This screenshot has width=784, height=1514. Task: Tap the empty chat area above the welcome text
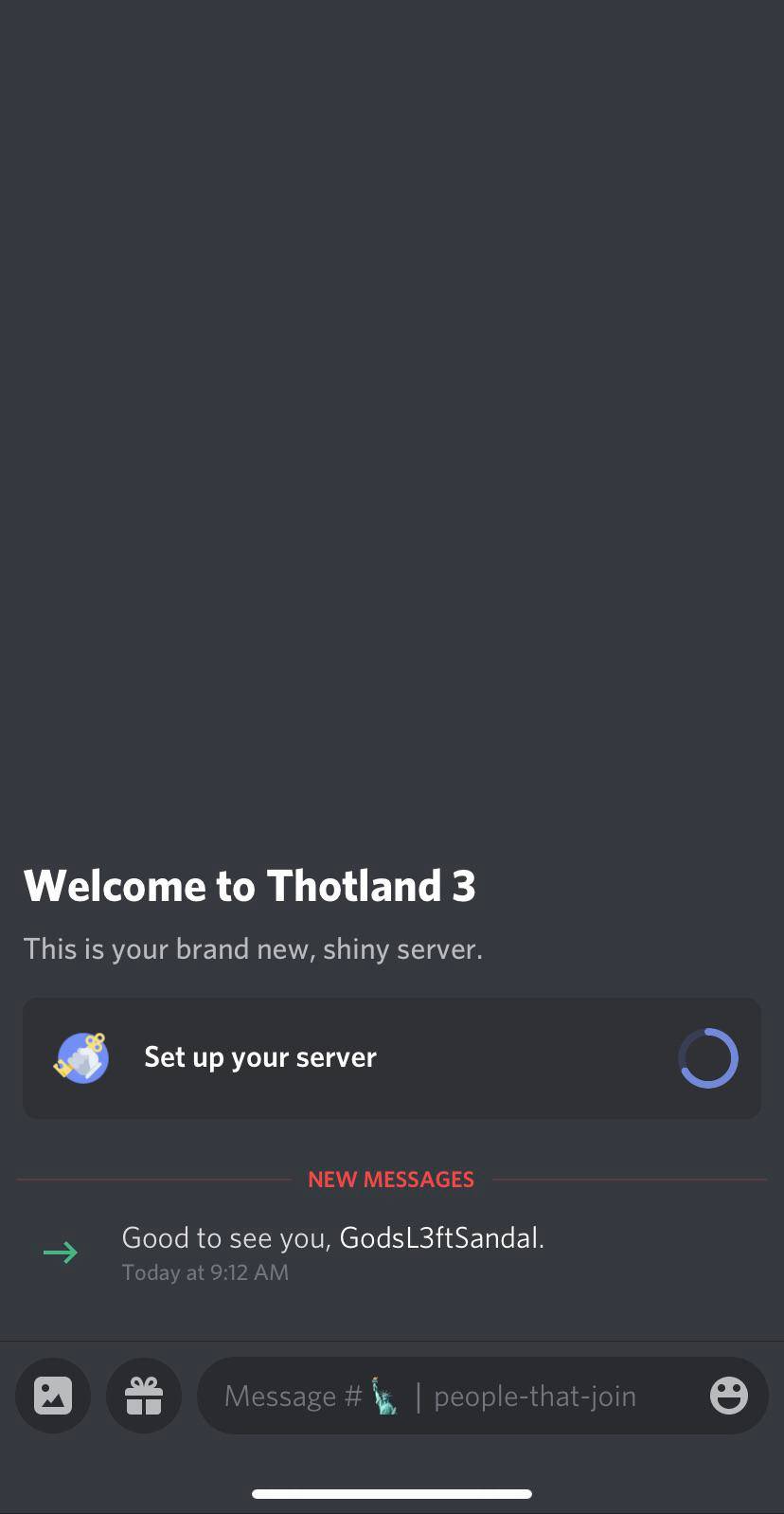(x=391, y=474)
